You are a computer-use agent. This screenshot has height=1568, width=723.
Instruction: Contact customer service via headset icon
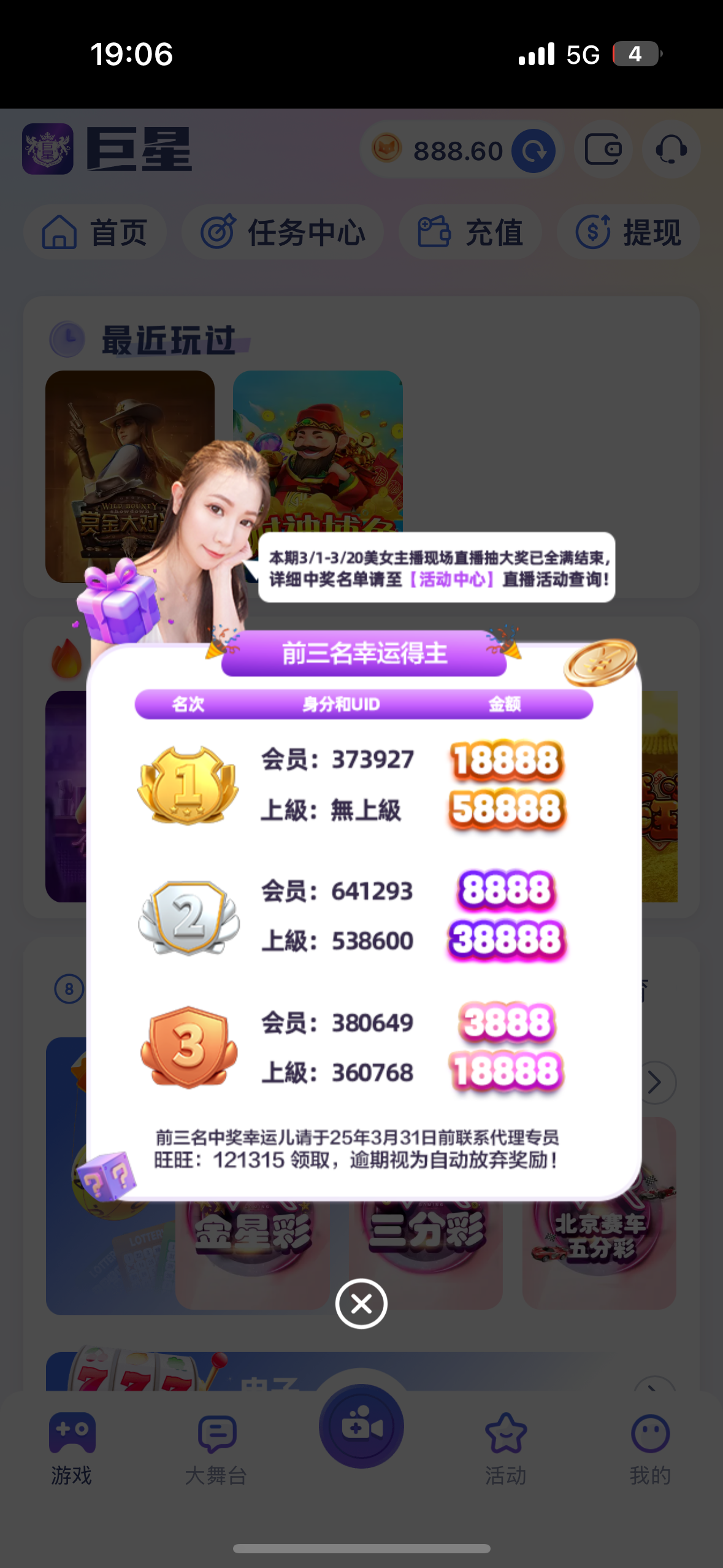[671, 150]
